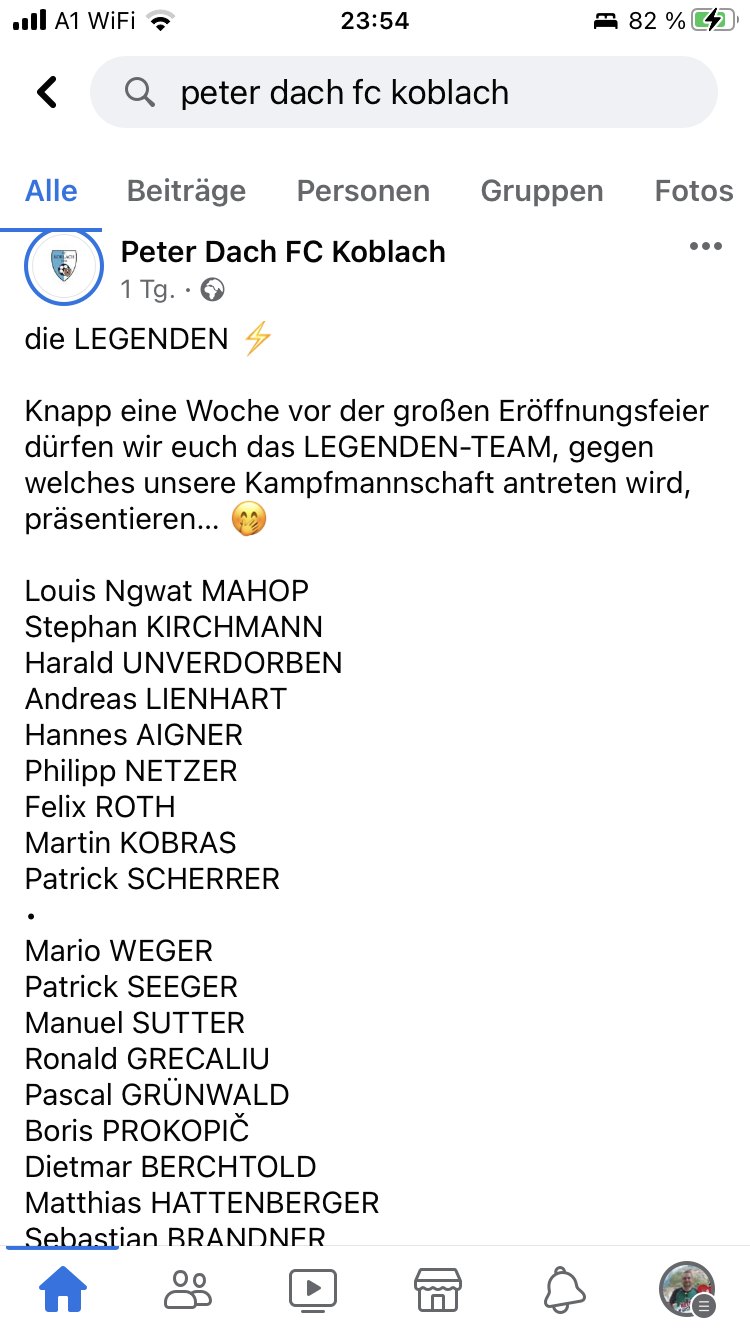
Task: Open Peter Dach FC Koblach page name
Action: pos(283,252)
